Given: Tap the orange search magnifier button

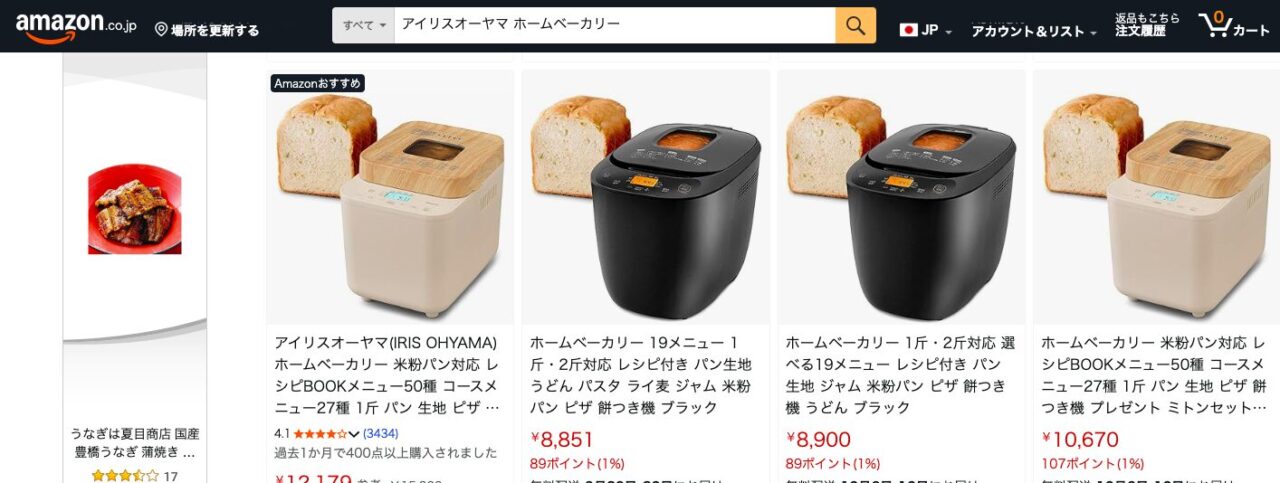Looking at the screenshot, I should [x=855, y=26].
